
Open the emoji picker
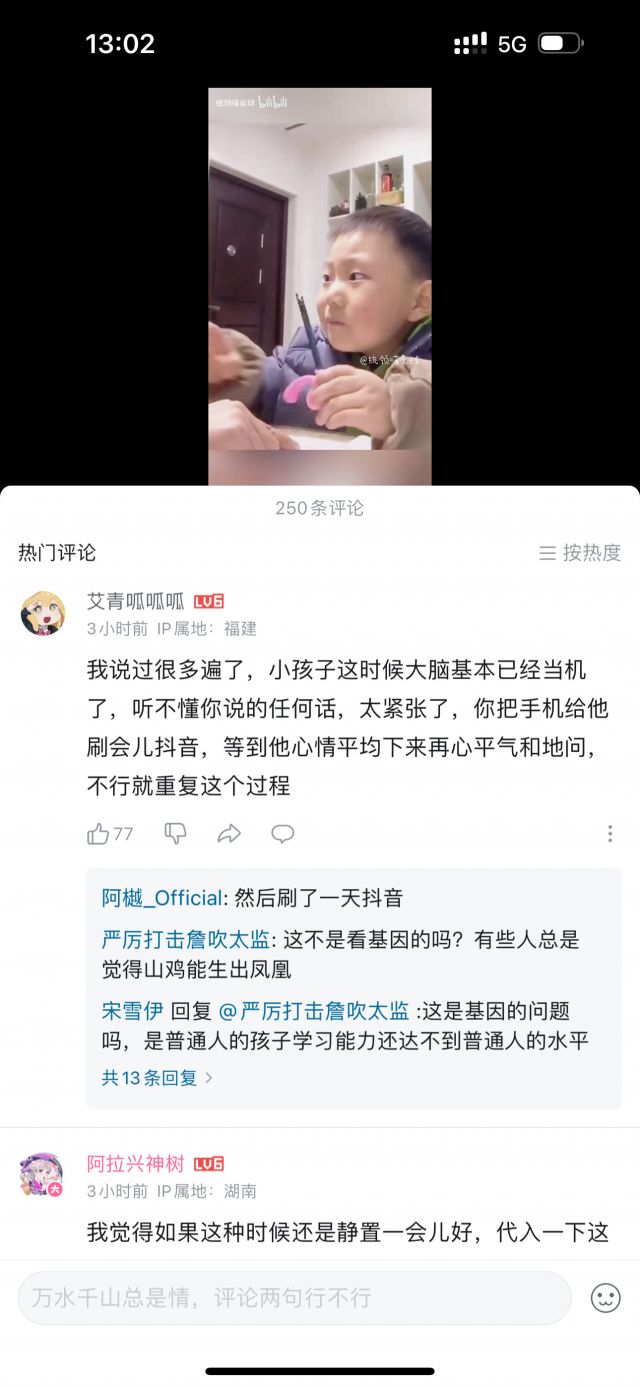pos(605,1298)
